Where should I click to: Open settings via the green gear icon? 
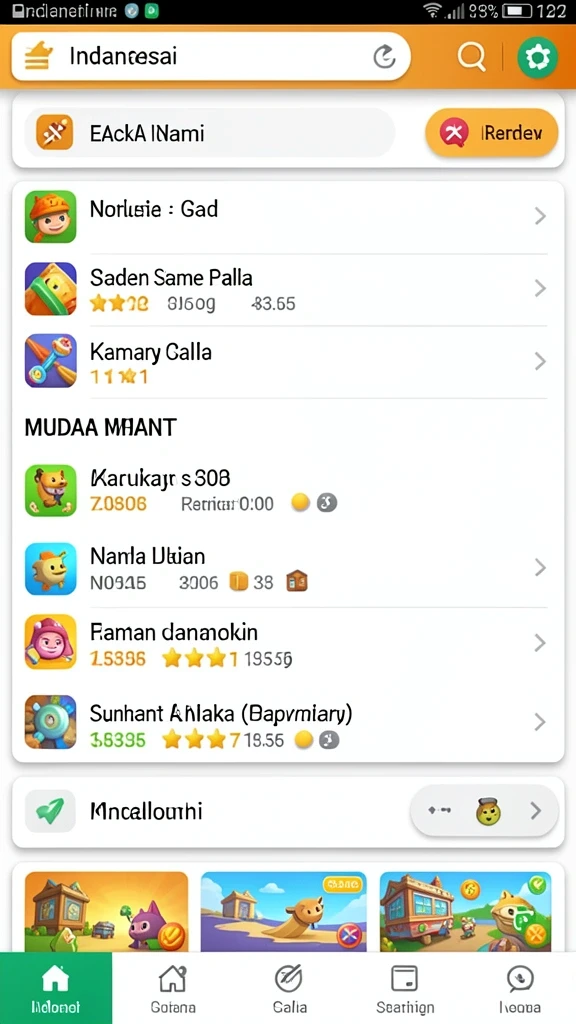click(538, 57)
